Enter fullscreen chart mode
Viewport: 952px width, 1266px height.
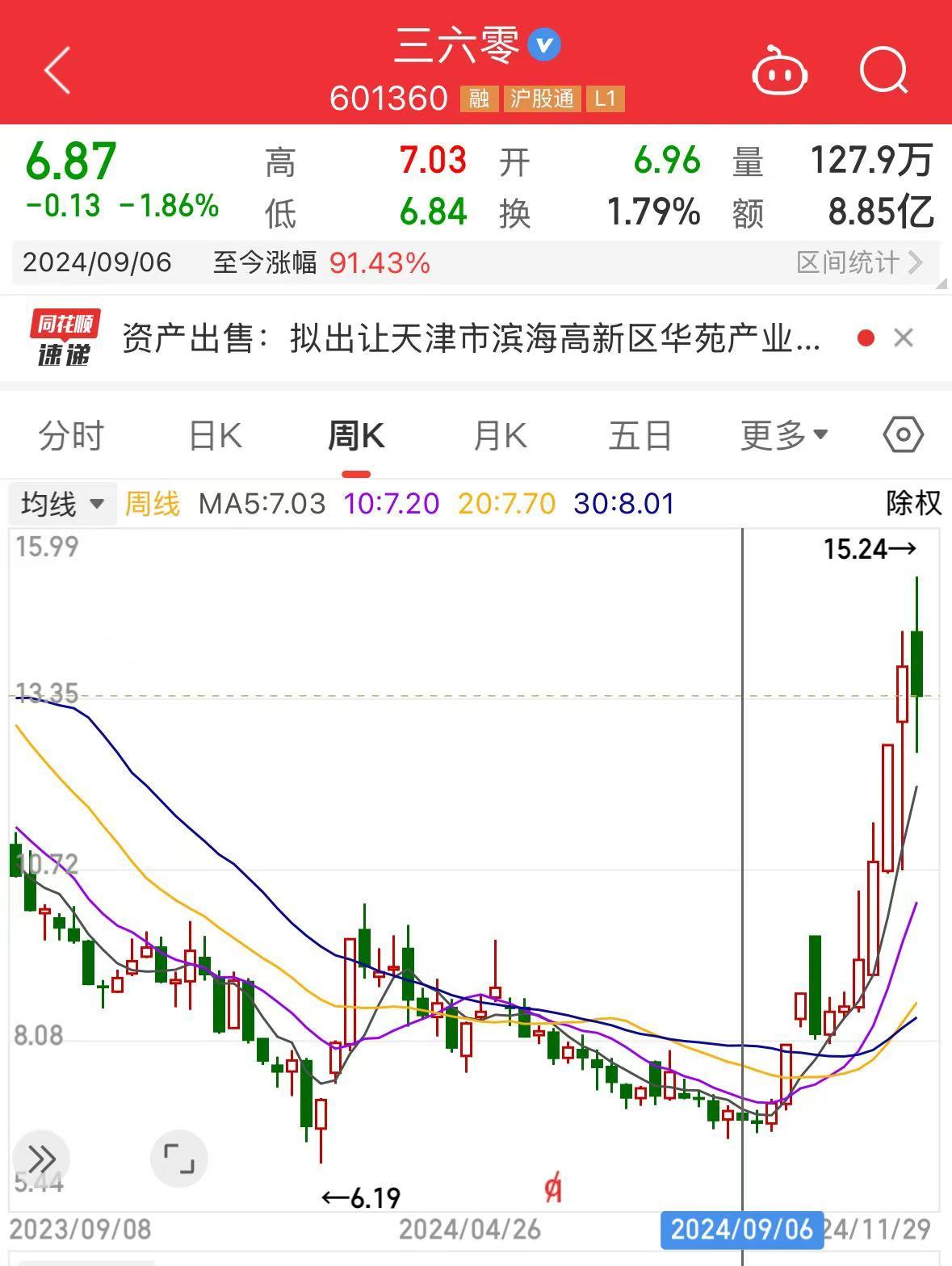[179, 1158]
